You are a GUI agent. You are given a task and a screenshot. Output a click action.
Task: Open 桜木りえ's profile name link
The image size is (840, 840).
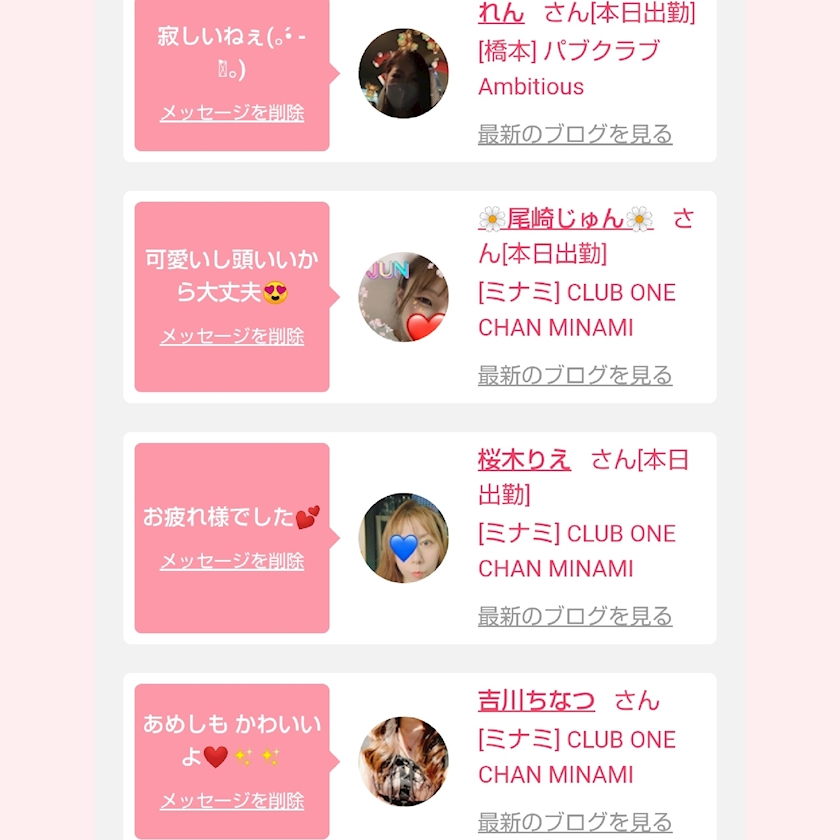pos(524,460)
